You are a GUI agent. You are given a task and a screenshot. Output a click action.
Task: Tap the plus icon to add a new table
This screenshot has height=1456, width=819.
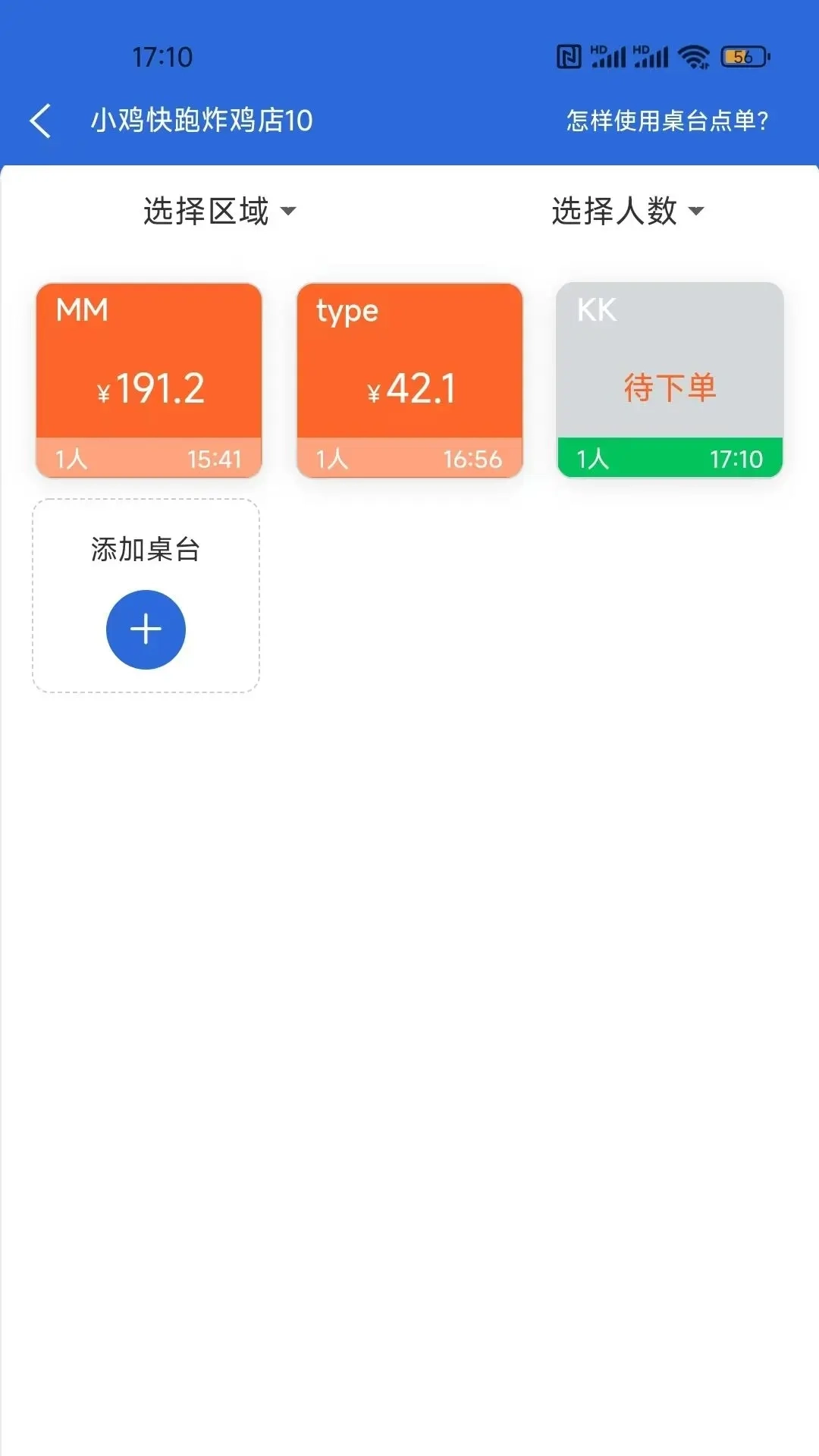click(146, 629)
